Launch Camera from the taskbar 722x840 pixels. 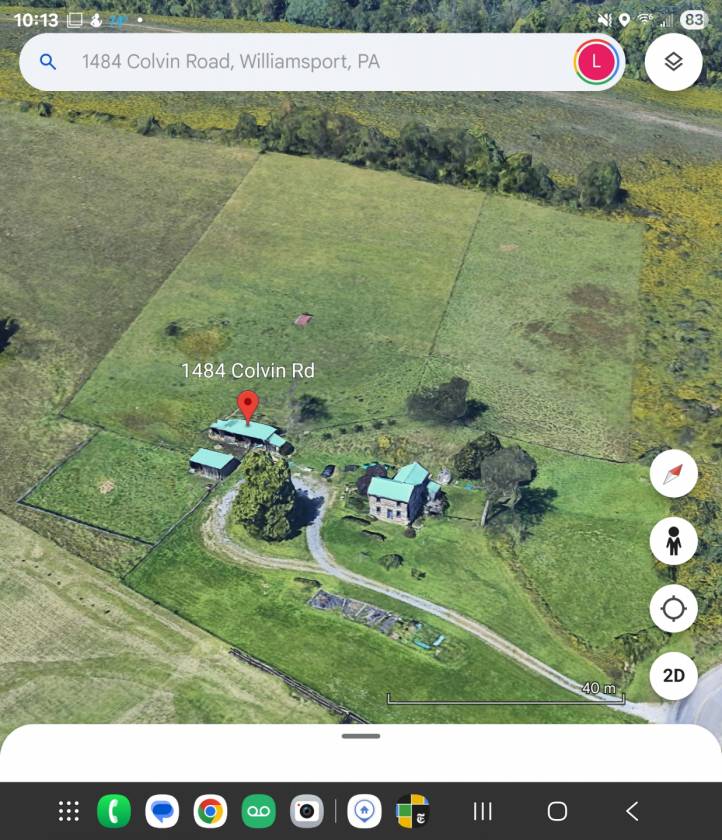click(x=306, y=811)
